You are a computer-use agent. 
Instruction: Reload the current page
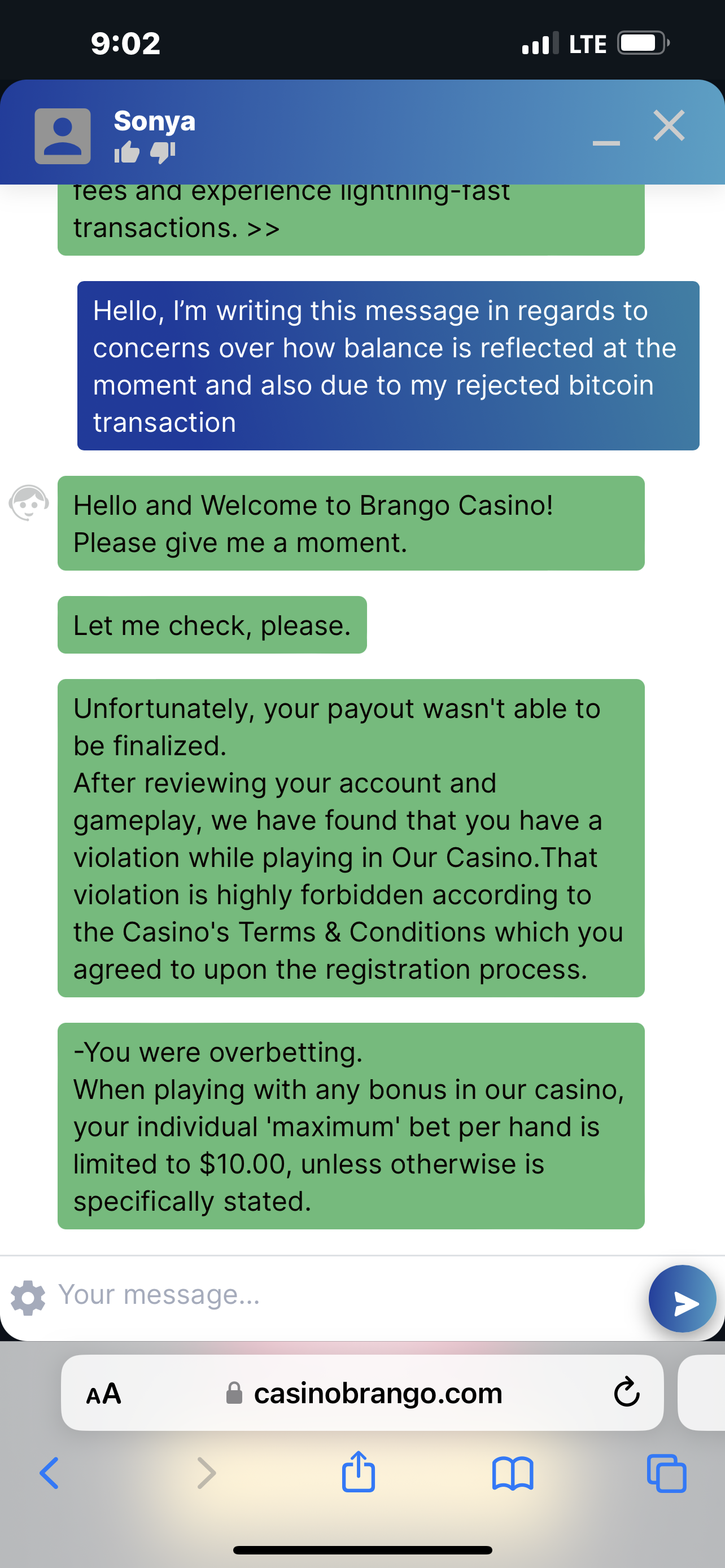(x=626, y=1391)
